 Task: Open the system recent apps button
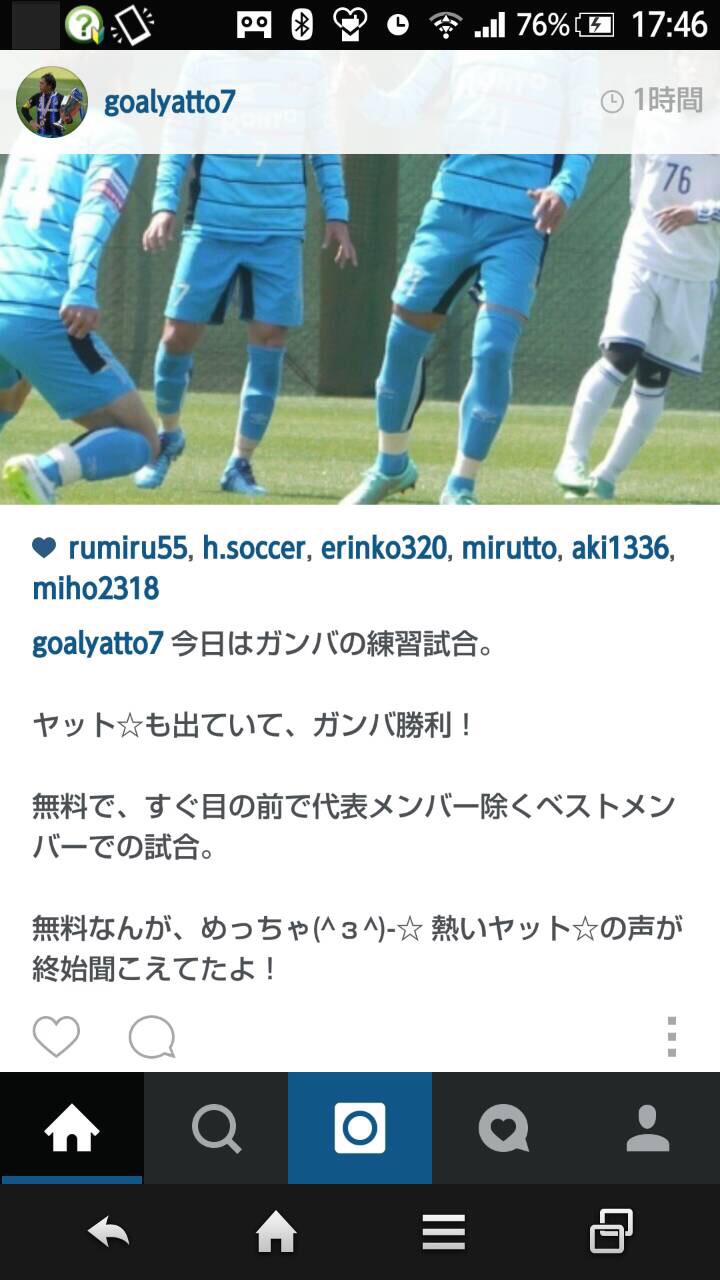click(x=611, y=1232)
